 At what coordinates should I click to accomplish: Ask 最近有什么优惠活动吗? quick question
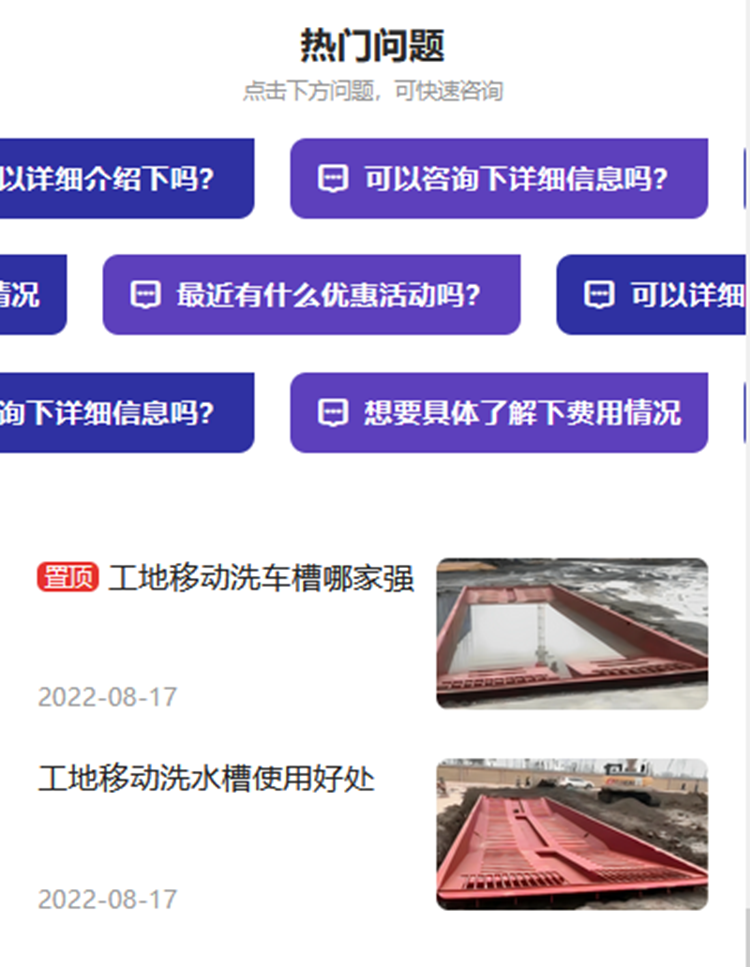[311, 295]
